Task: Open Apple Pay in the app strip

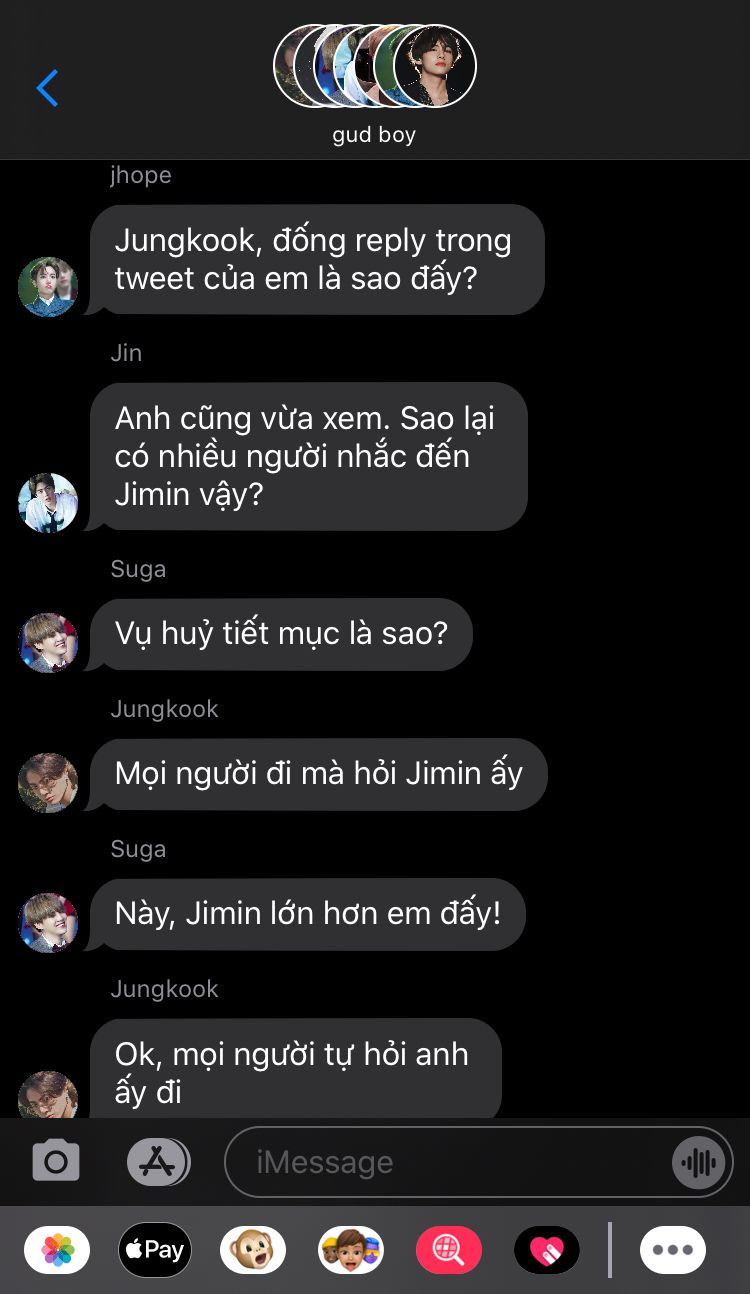Action: [155, 1250]
